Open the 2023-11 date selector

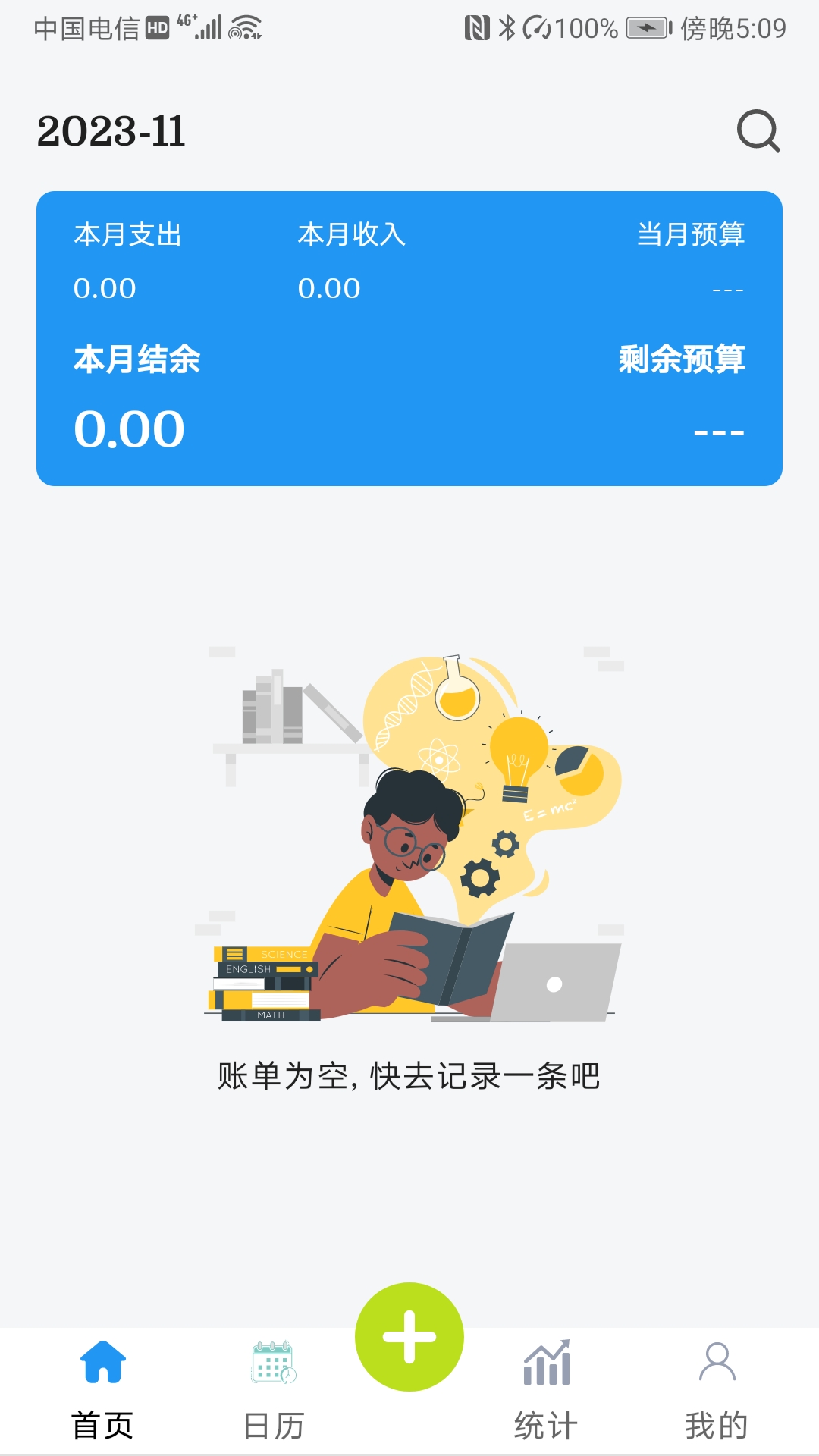coord(112,130)
